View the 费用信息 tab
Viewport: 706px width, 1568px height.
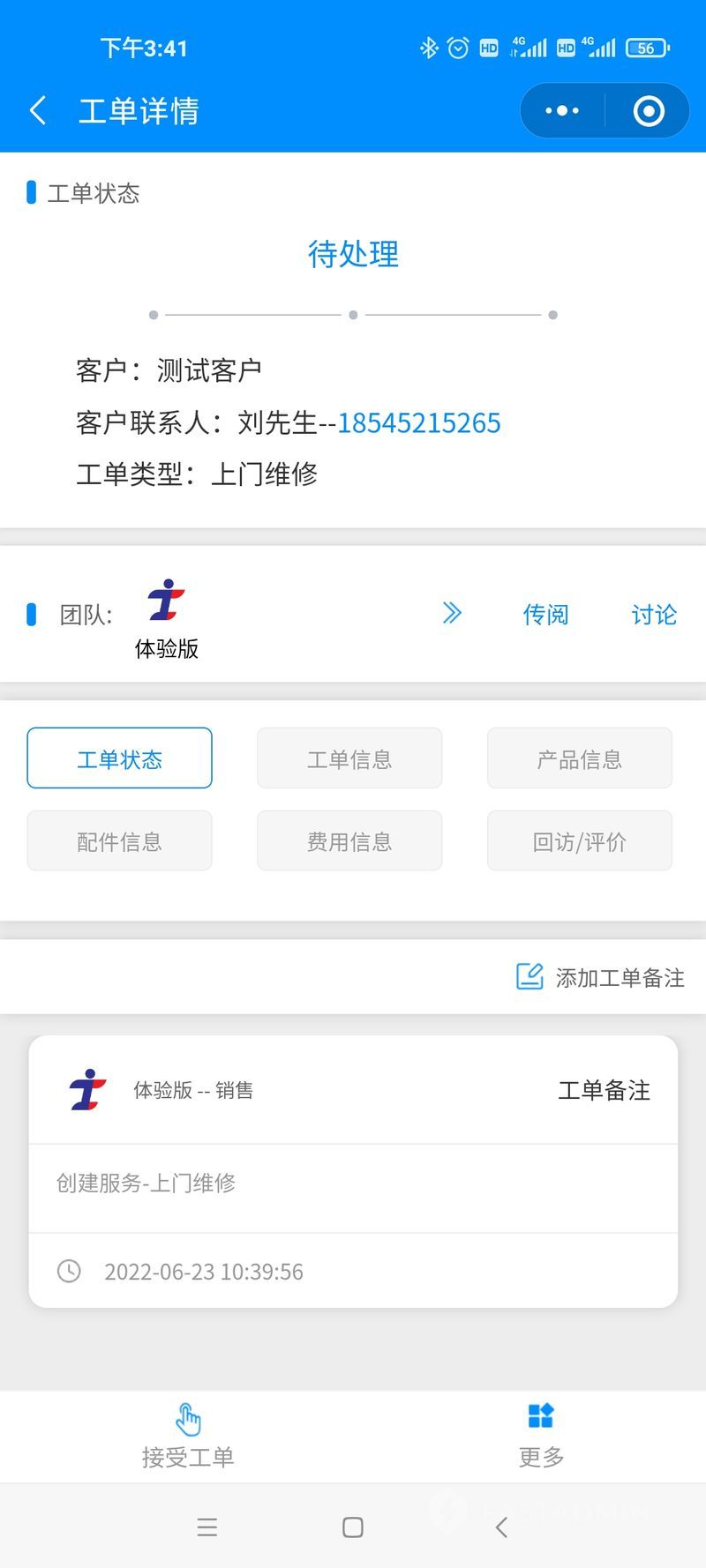pos(349,841)
